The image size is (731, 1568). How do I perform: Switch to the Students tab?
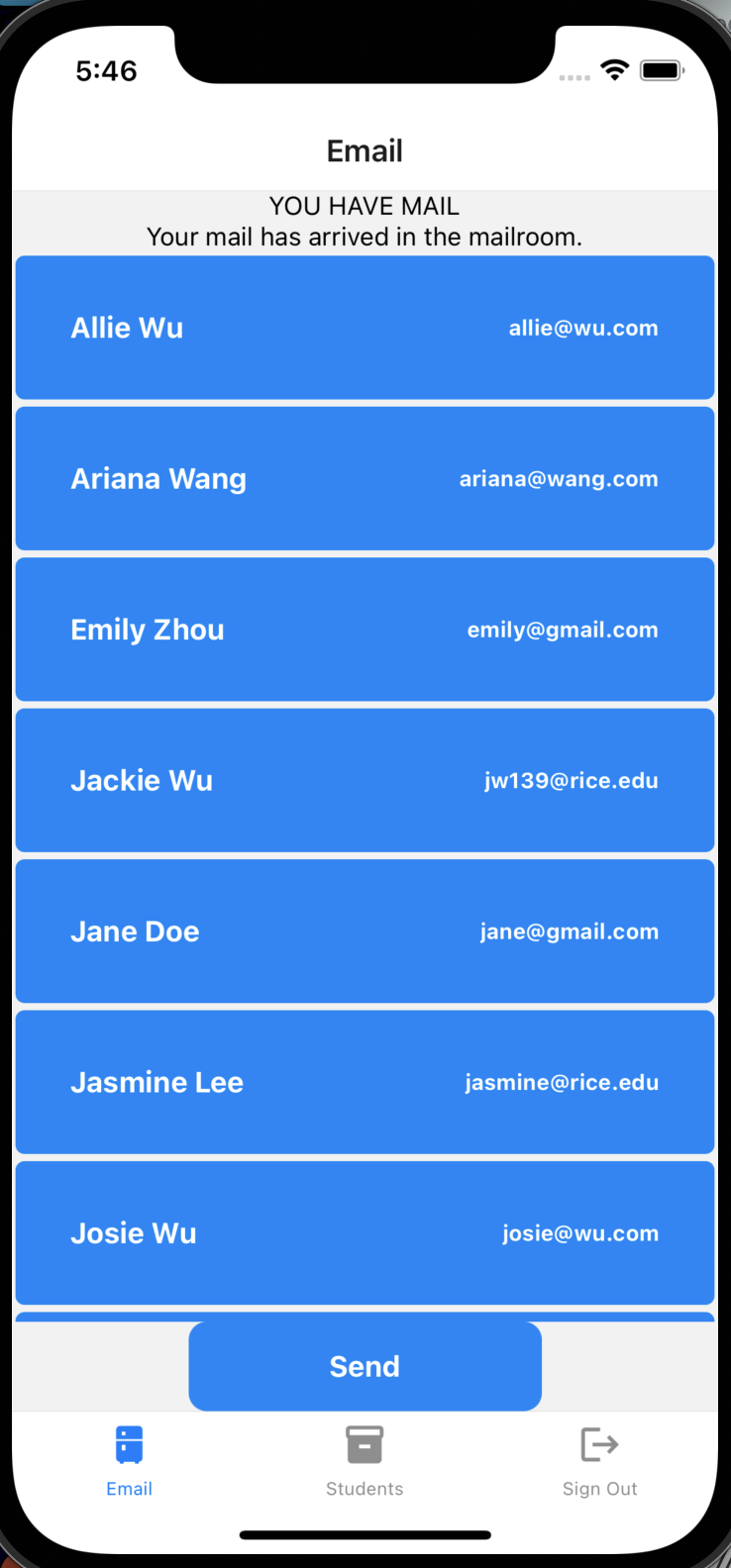365,1461
